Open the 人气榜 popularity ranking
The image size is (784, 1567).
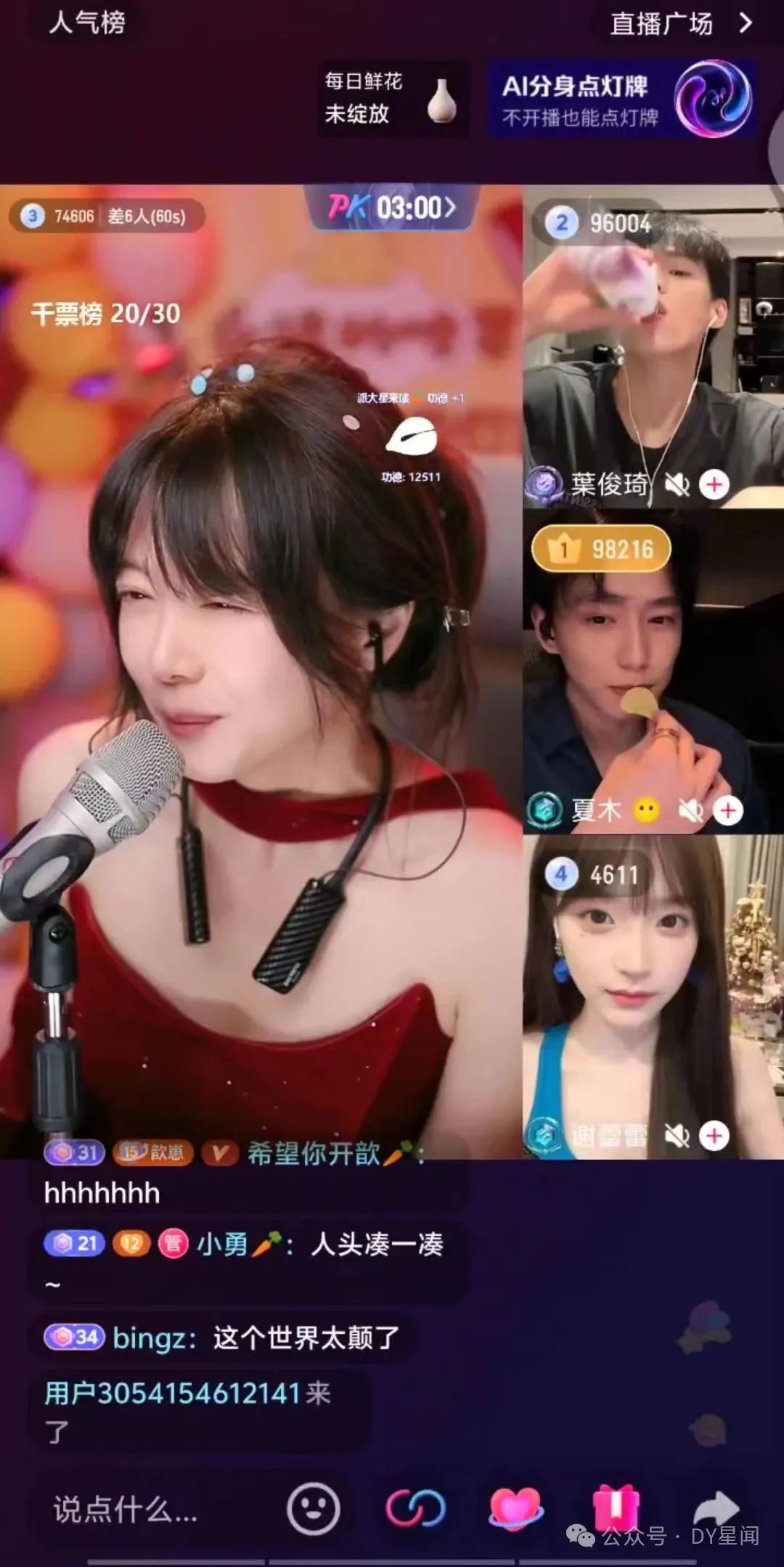click(x=87, y=23)
